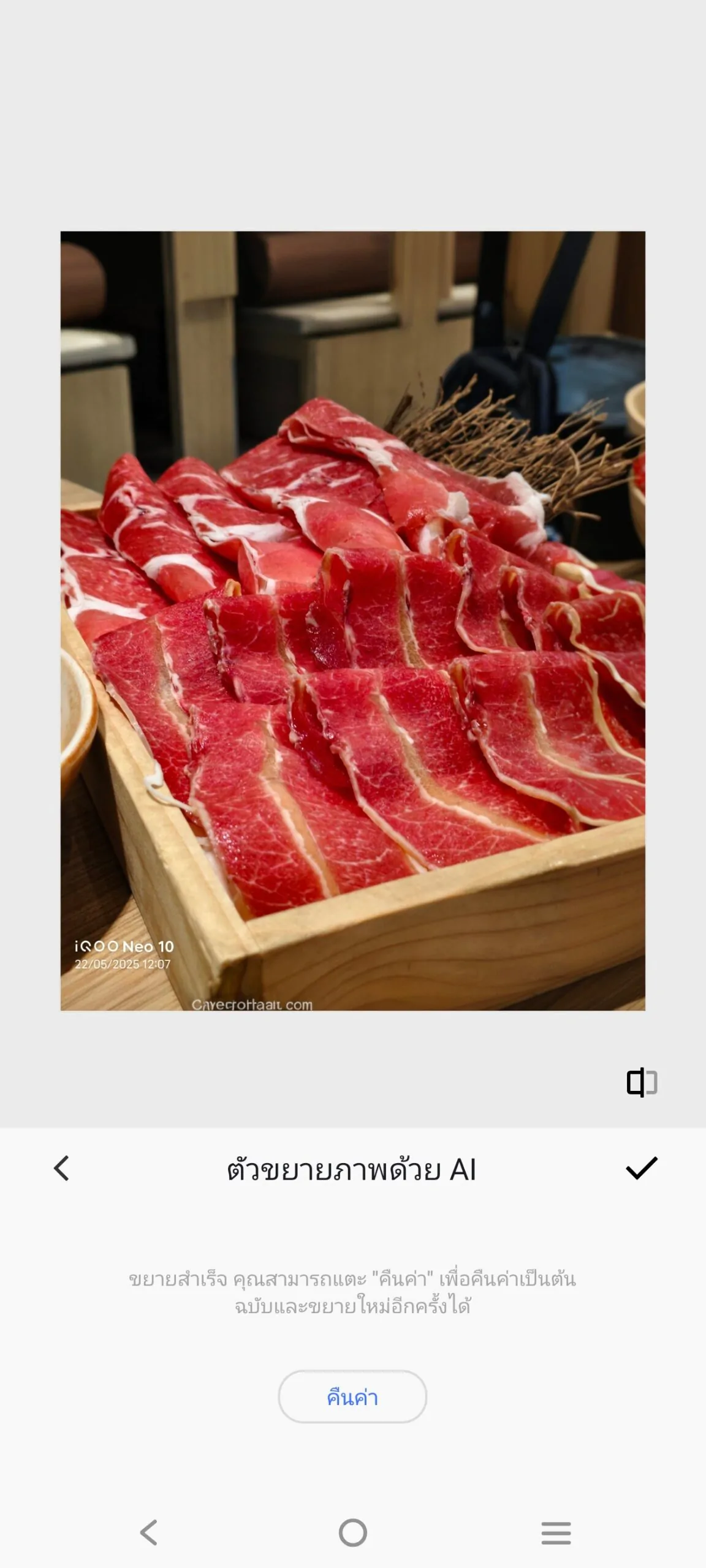Tap the system back navigation button

149,1532
